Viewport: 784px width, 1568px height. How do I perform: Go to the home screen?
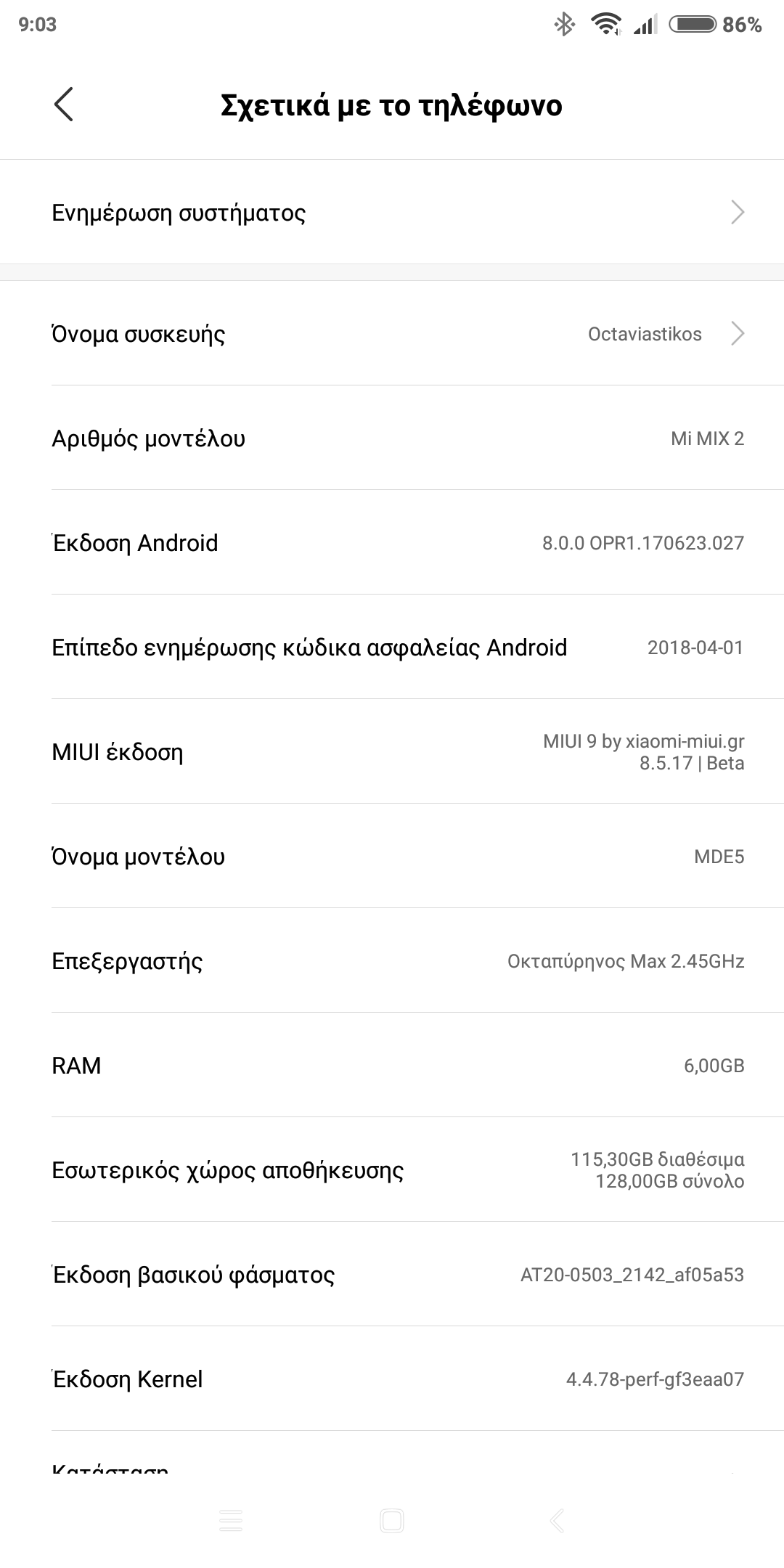click(x=392, y=1520)
